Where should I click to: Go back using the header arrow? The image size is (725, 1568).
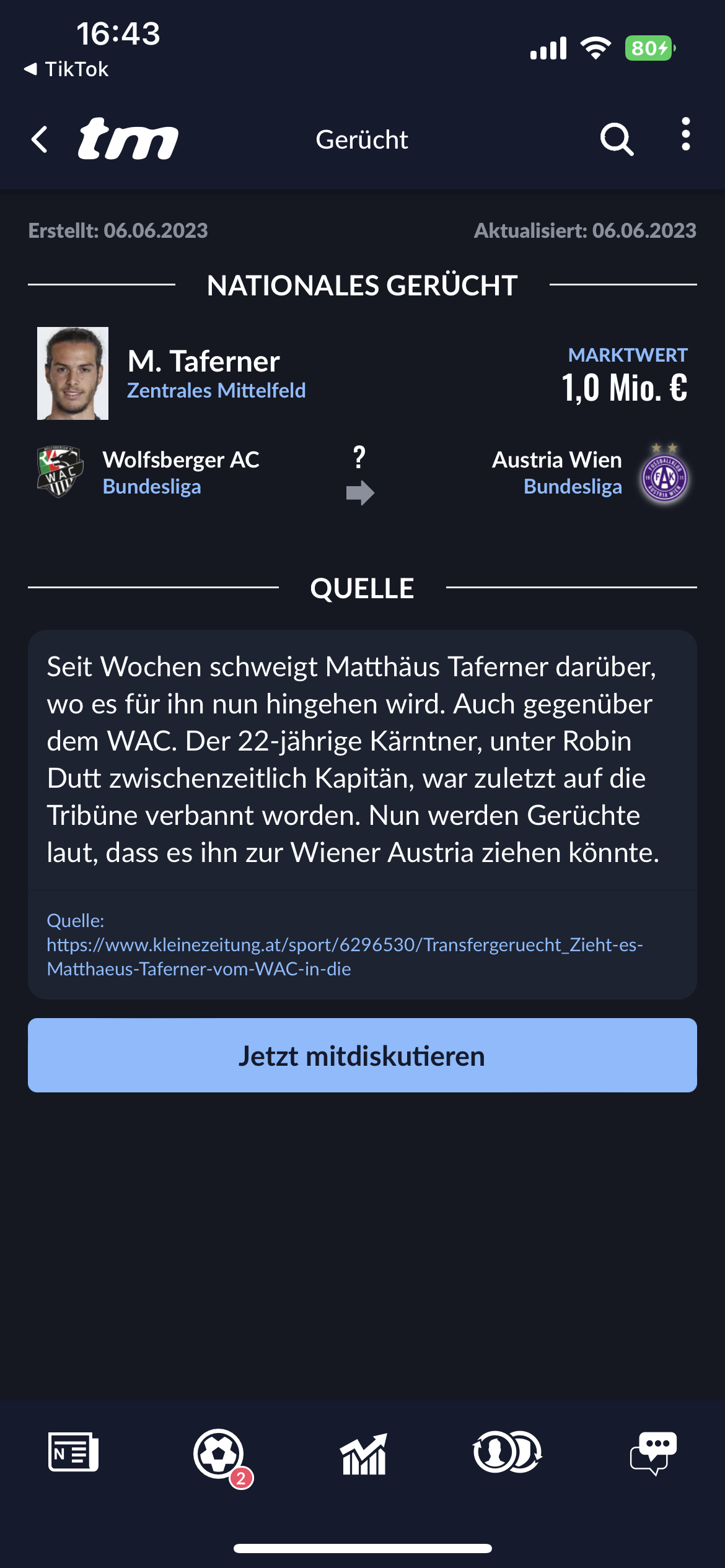pyautogui.click(x=40, y=139)
